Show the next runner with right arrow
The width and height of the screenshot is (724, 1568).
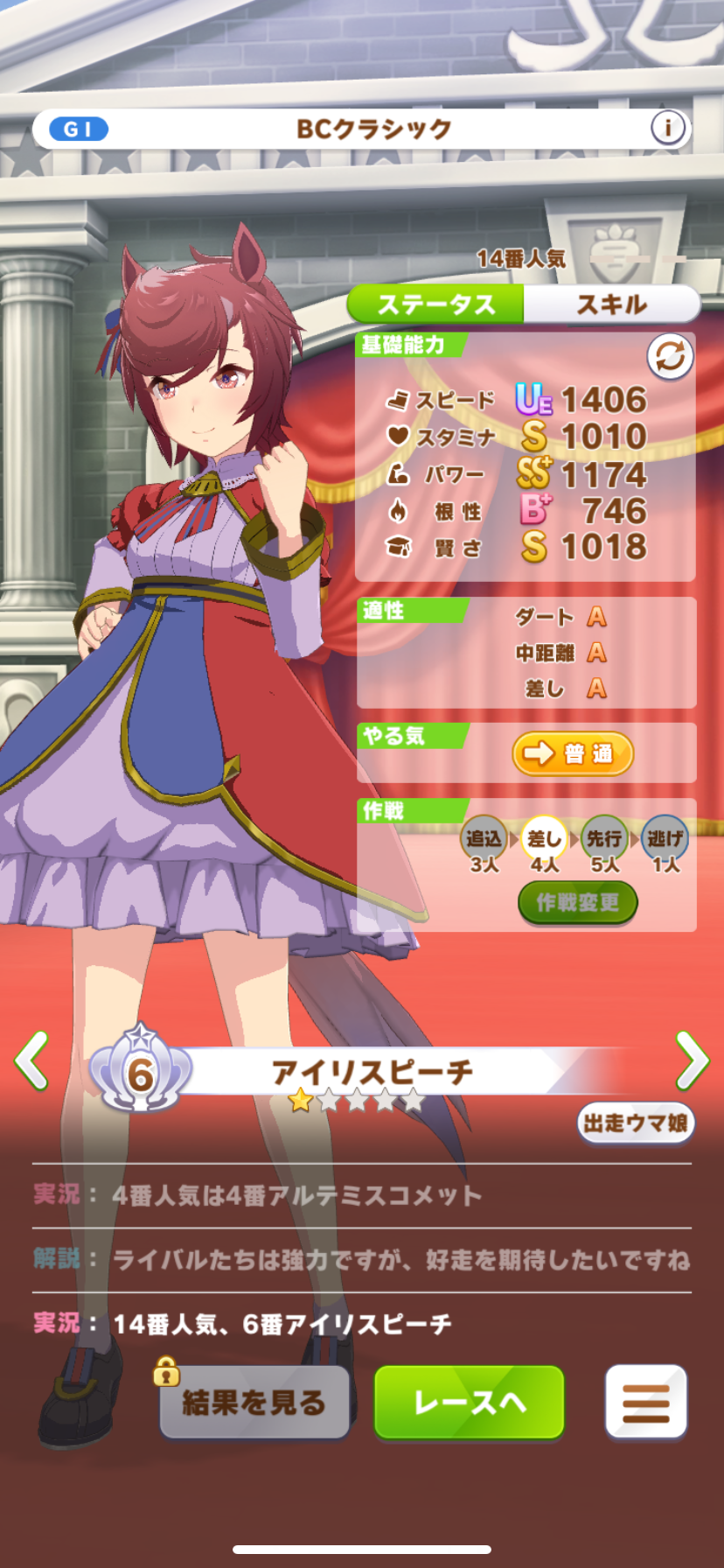tap(692, 1060)
